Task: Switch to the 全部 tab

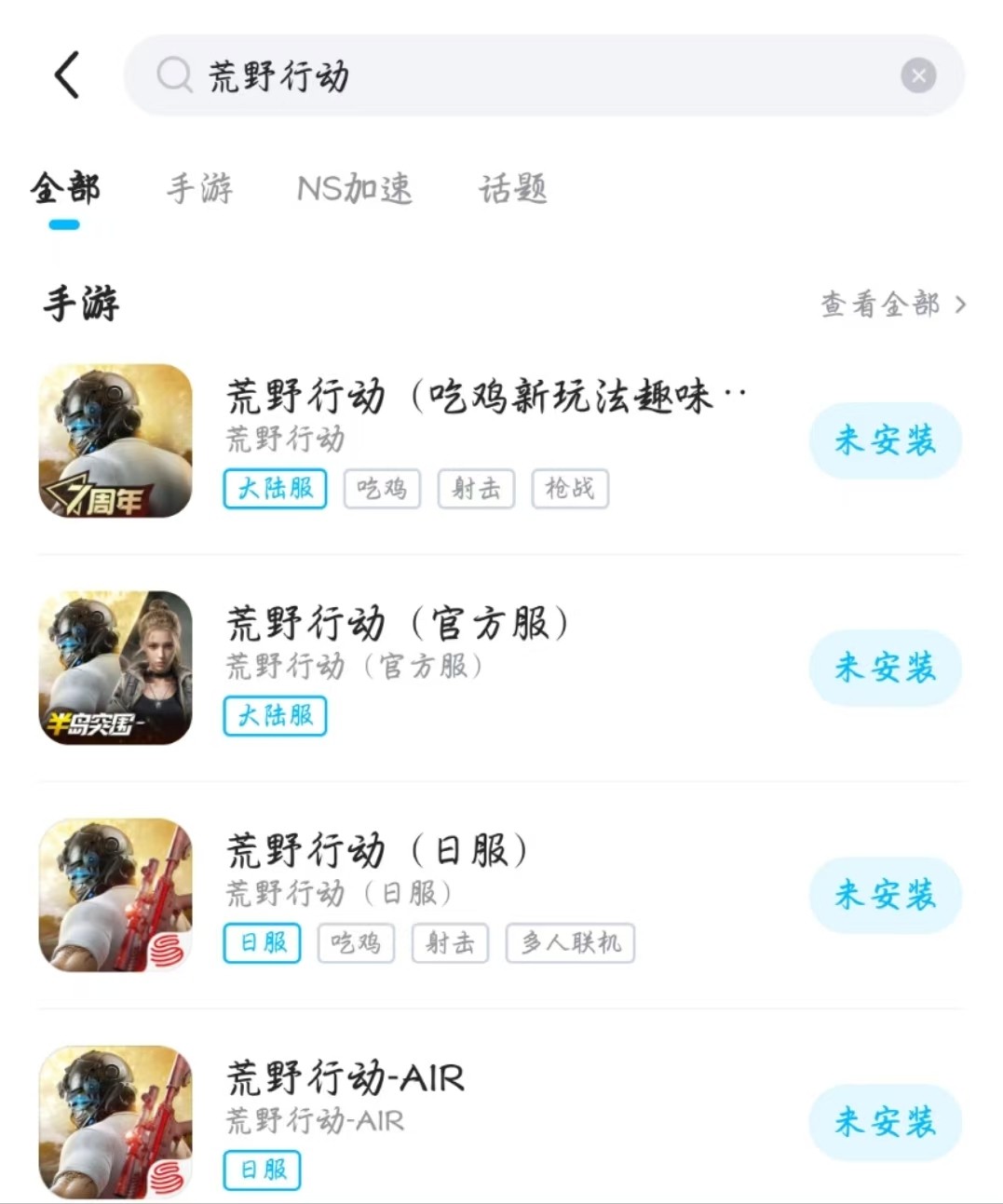Action: pyautogui.click(x=64, y=189)
